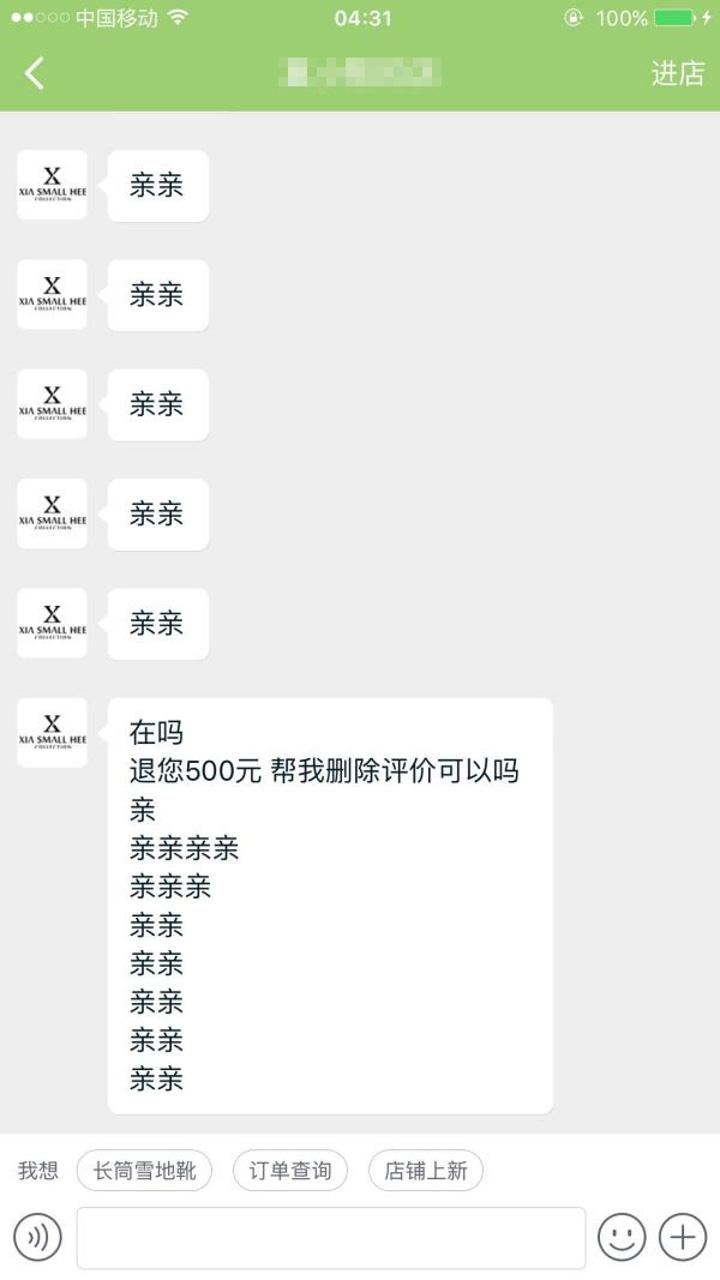This screenshot has height=1280, width=720.
Task: Tap the 订单查询 chip
Action: pyautogui.click(x=290, y=1170)
